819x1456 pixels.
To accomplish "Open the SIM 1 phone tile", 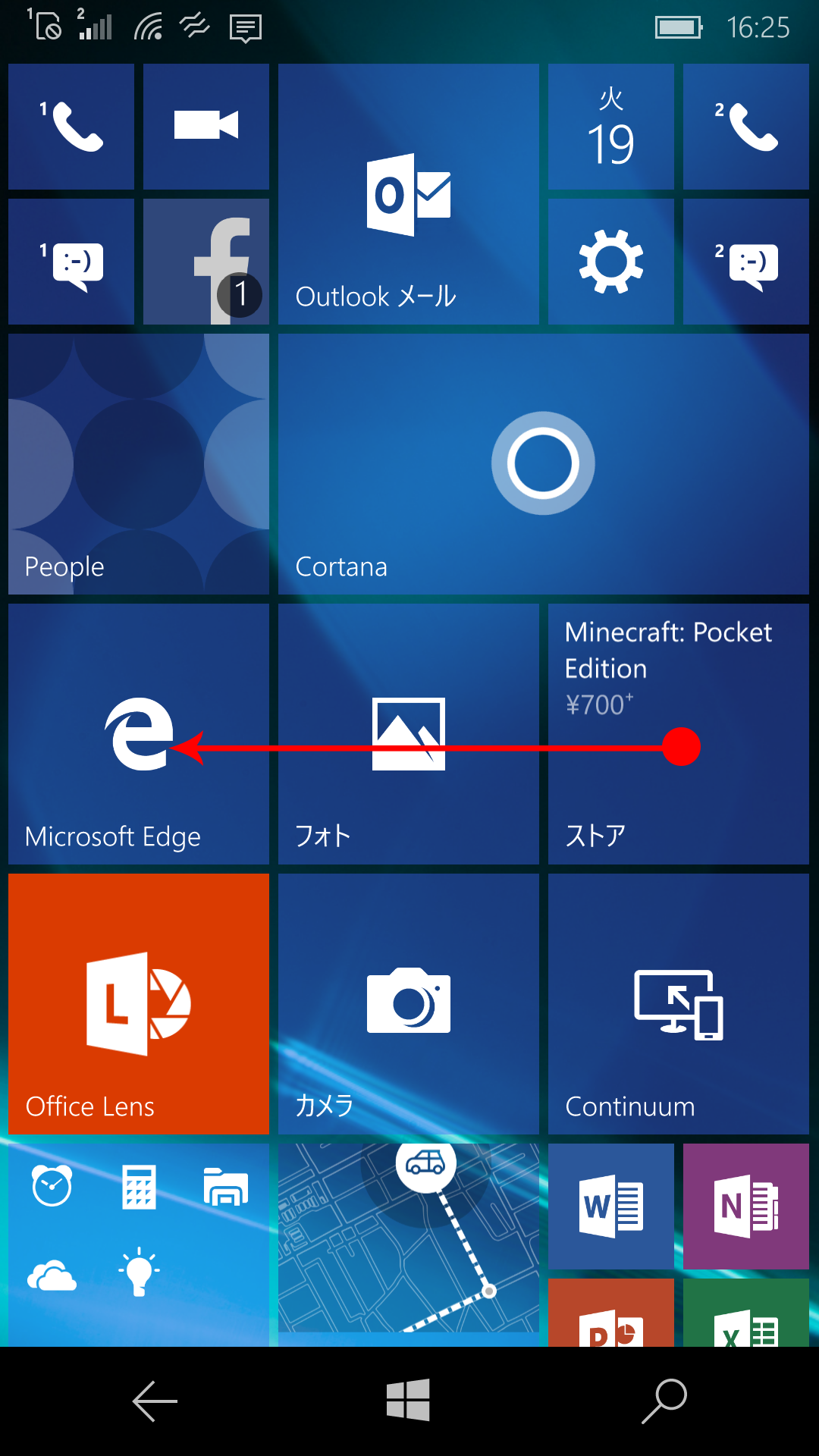I will 71,127.
